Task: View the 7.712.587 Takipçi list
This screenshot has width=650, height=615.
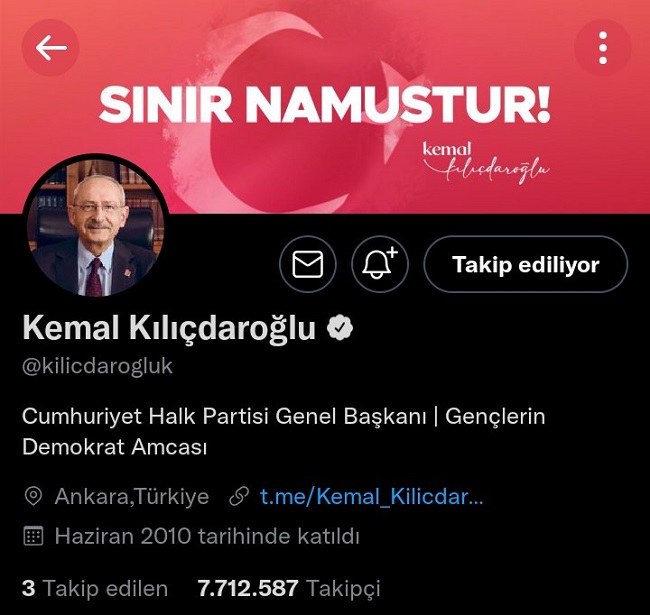Action: (x=289, y=587)
